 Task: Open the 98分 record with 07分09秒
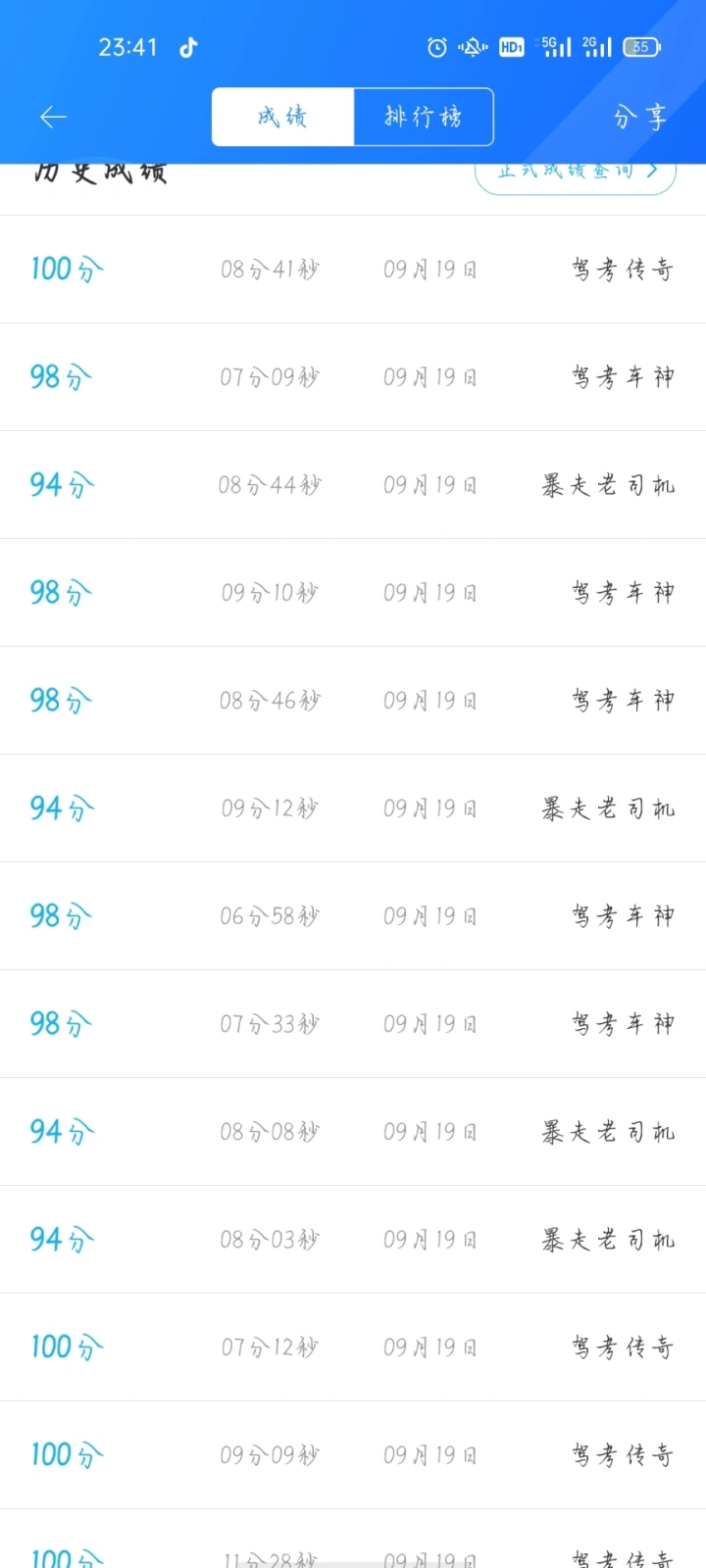(353, 377)
